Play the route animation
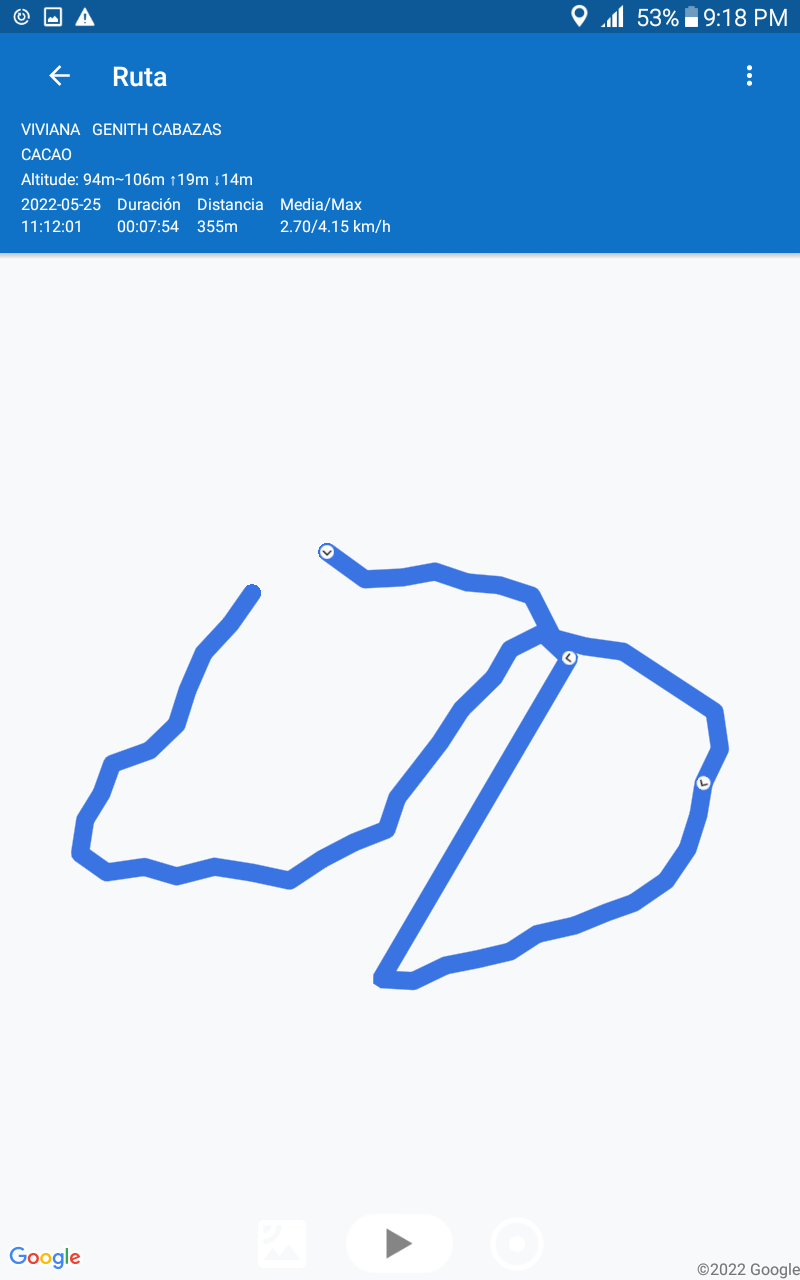The height and width of the screenshot is (1280, 800). (399, 1243)
